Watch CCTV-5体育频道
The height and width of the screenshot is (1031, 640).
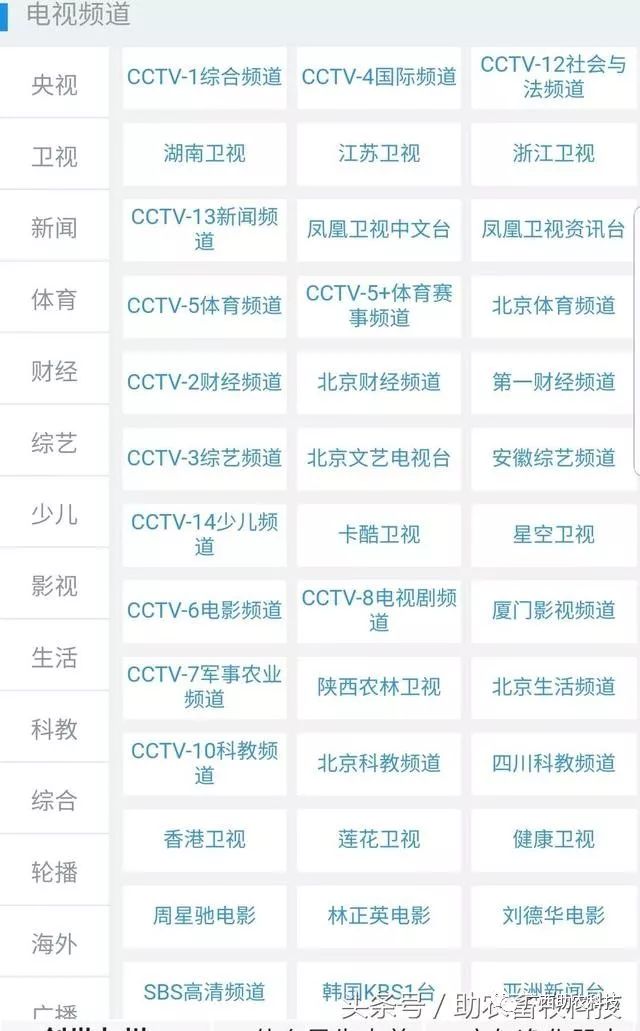pyautogui.click(x=205, y=306)
